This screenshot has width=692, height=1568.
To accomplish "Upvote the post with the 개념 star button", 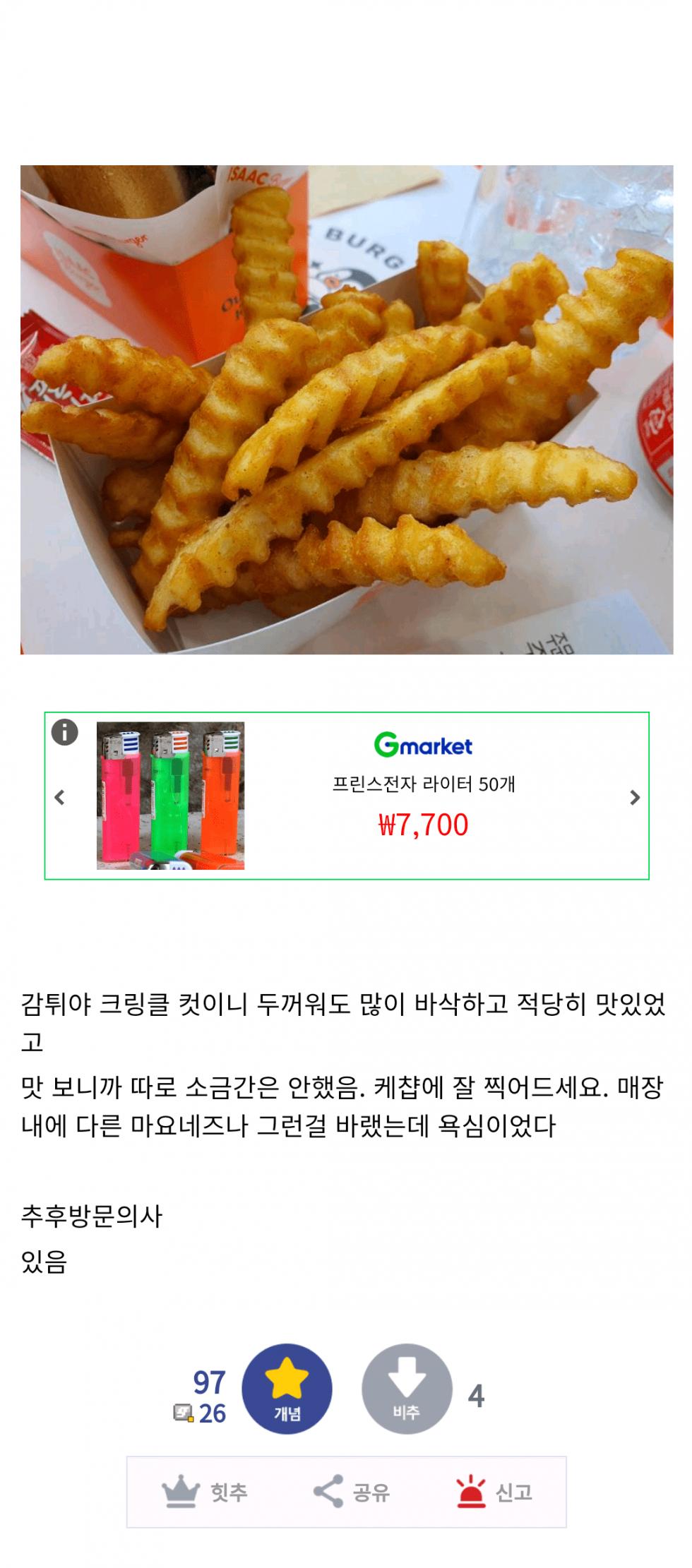I will [287, 1389].
